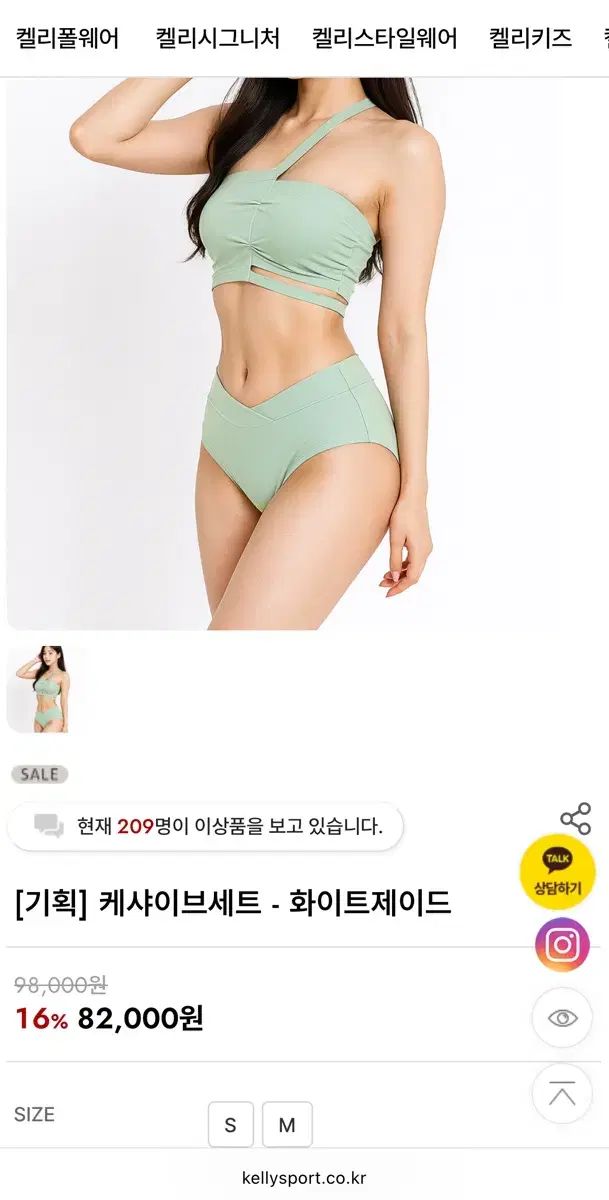Image resolution: width=609 pixels, height=1200 pixels.
Task: Open the 켈리시그니처 category tab
Action: coord(218,39)
